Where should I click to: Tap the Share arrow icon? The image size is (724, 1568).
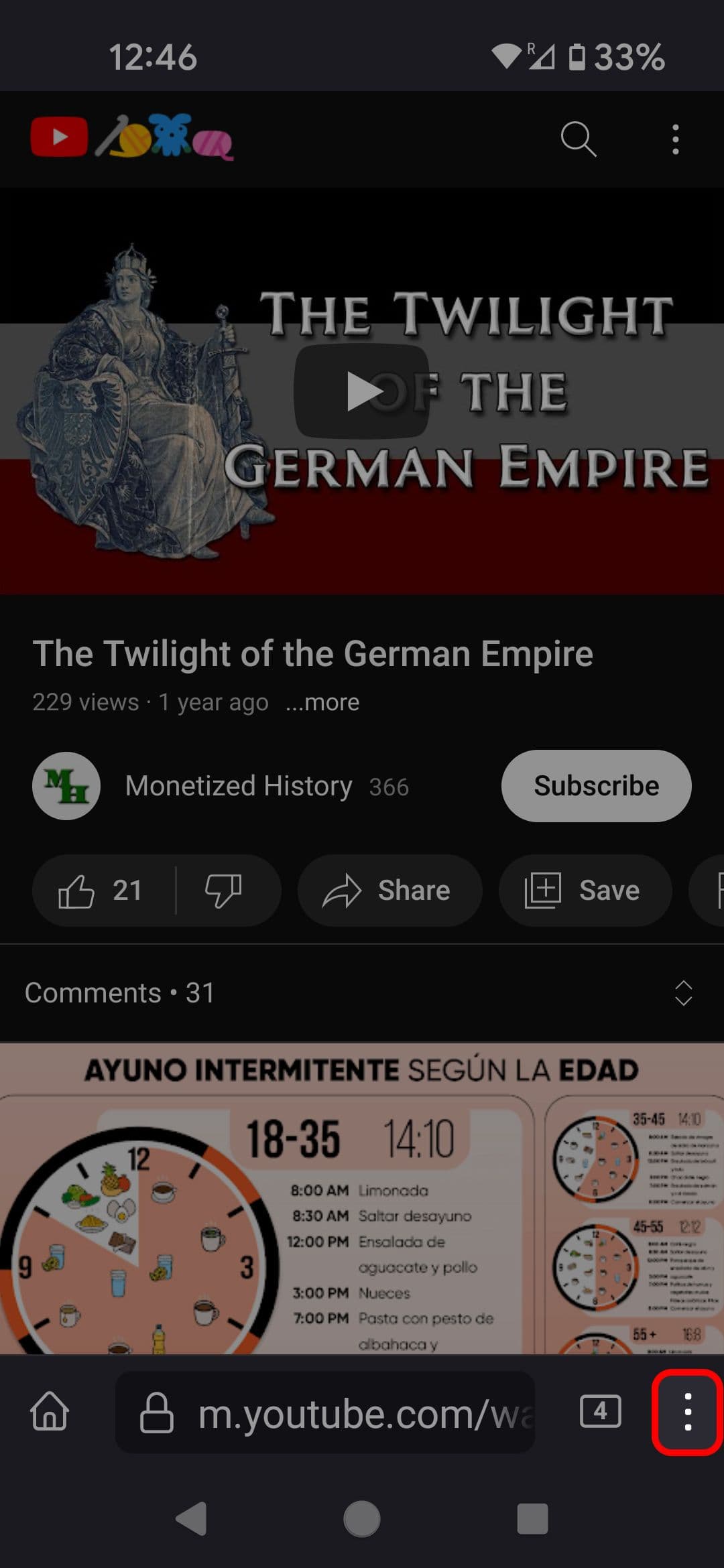(343, 890)
